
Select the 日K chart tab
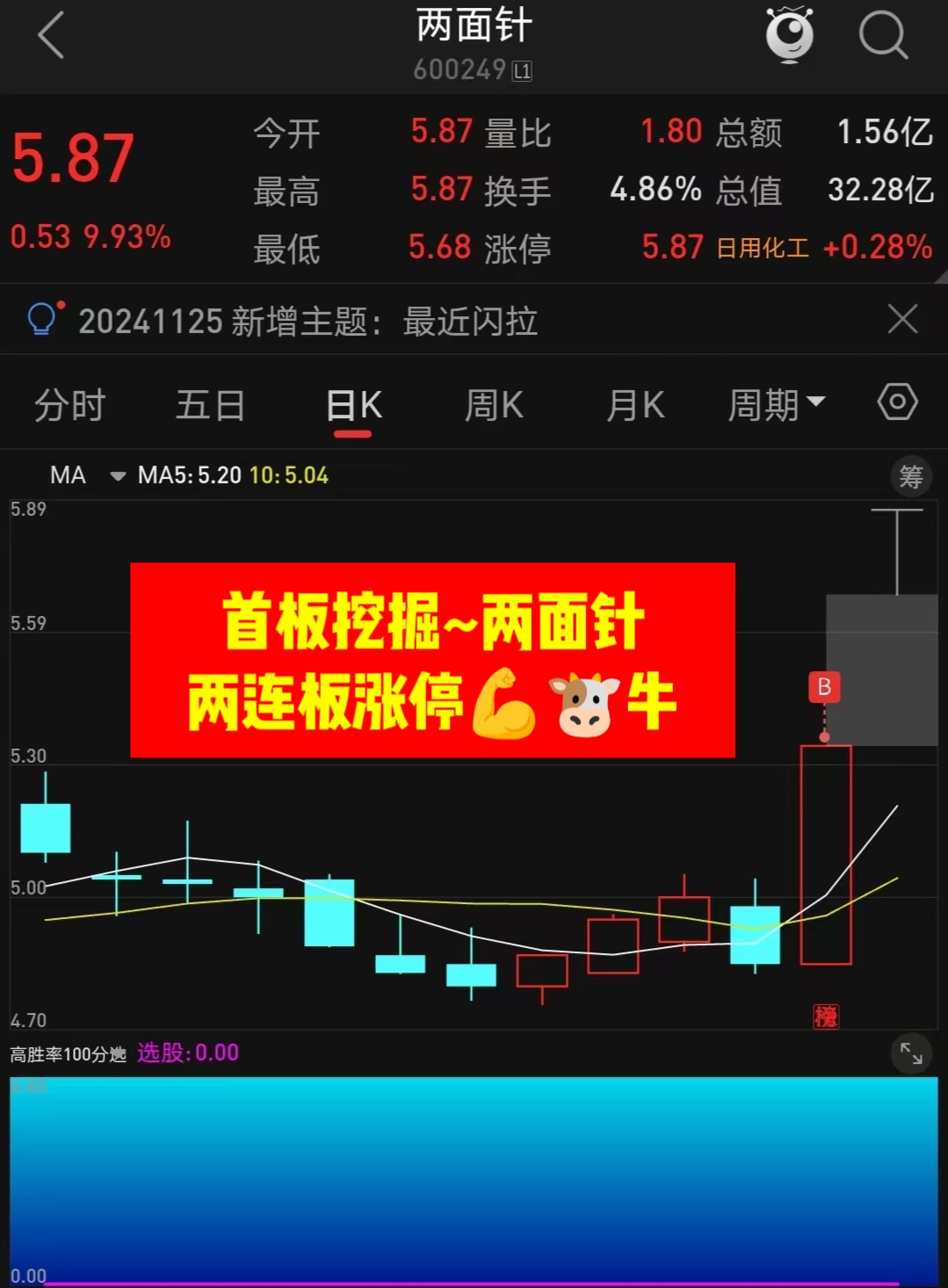(x=353, y=406)
